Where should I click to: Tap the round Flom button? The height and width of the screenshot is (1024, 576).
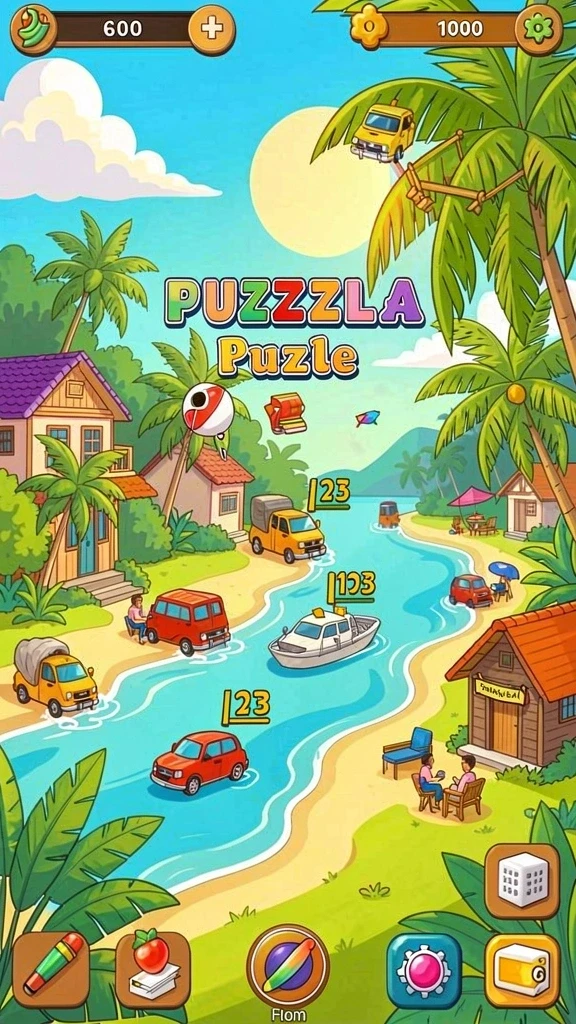288,966
